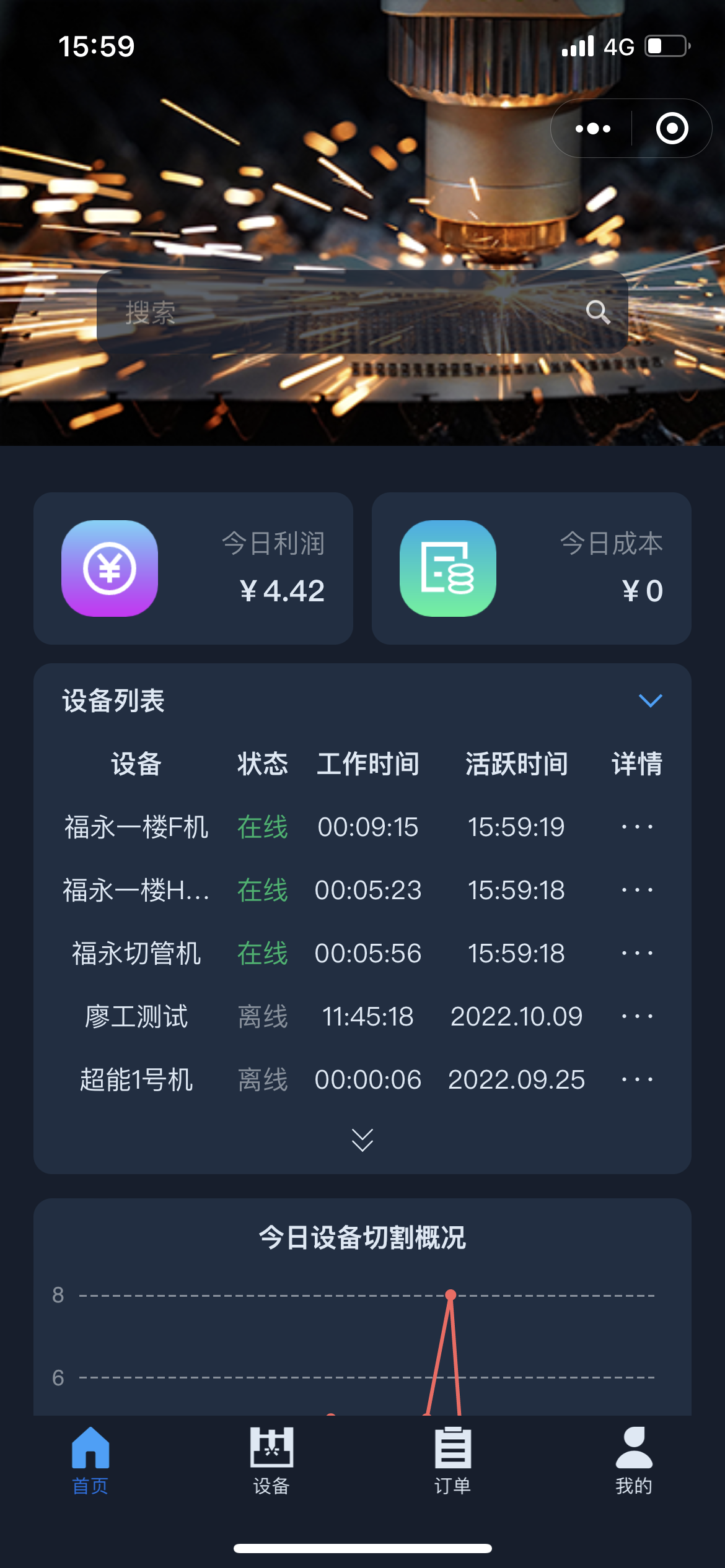The height and width of the screenshot is (1568, 725).
Task: Go to the 首页 tab
Action: coord(90,1459)
